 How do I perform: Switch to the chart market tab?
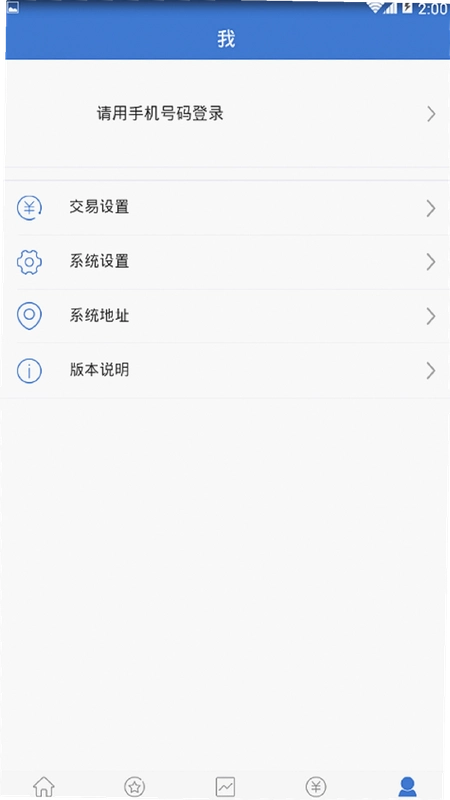point(225,786)
